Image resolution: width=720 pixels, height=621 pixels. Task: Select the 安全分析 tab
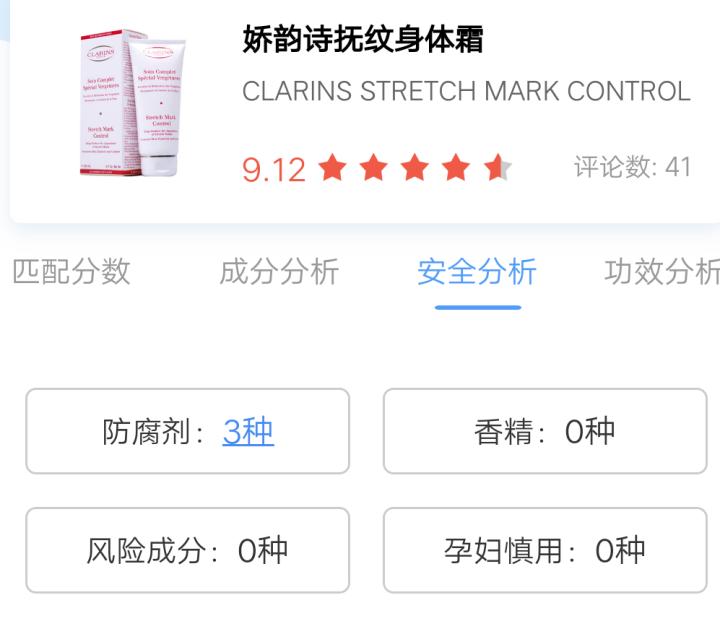coord(477,271)
